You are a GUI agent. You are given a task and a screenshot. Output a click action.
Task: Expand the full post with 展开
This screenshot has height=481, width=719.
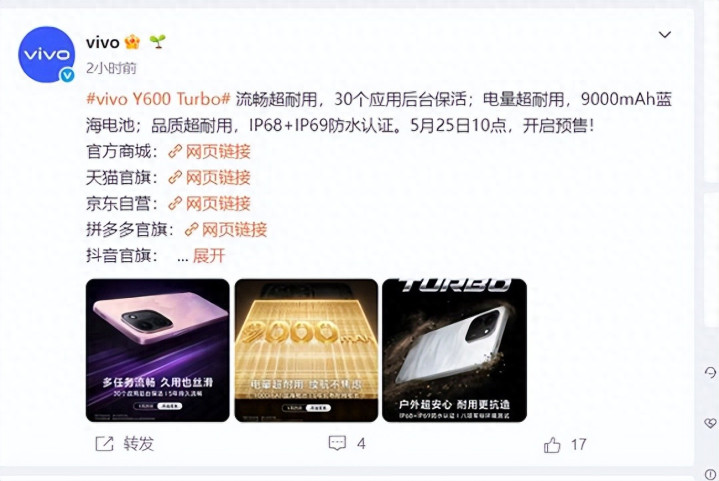coord(209,255)
